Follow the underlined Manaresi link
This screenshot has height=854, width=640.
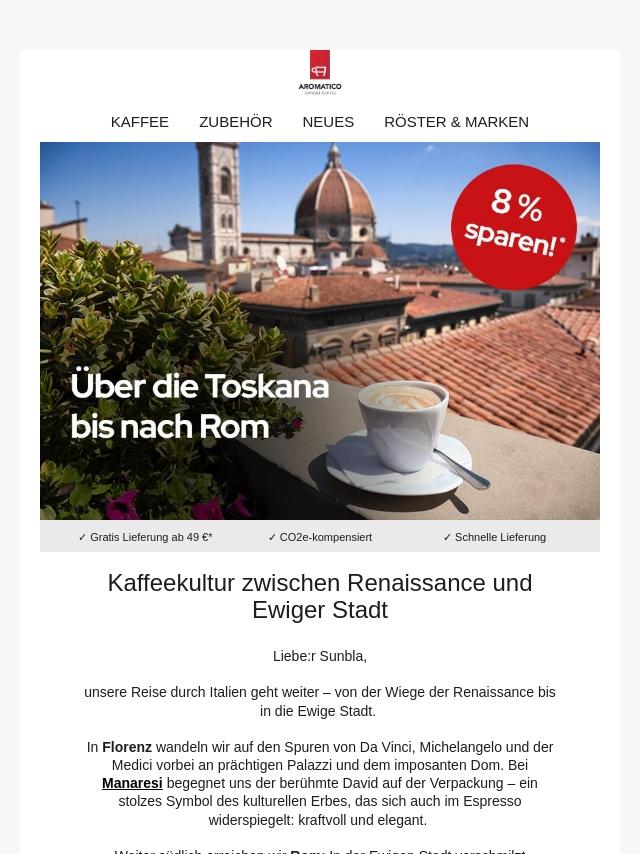(x=132, y=783)
